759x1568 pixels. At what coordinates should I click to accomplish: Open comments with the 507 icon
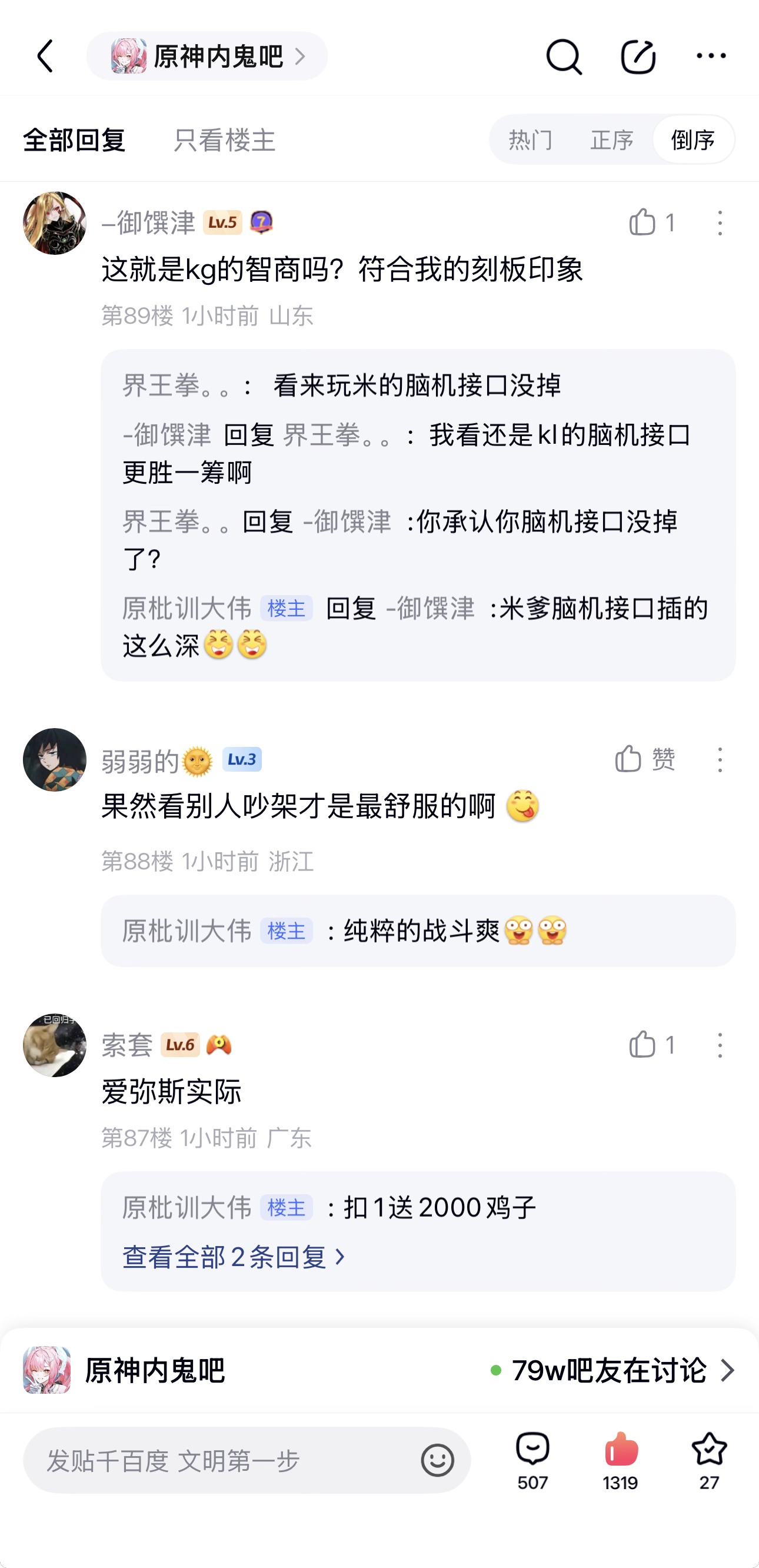pos(532,1460)
